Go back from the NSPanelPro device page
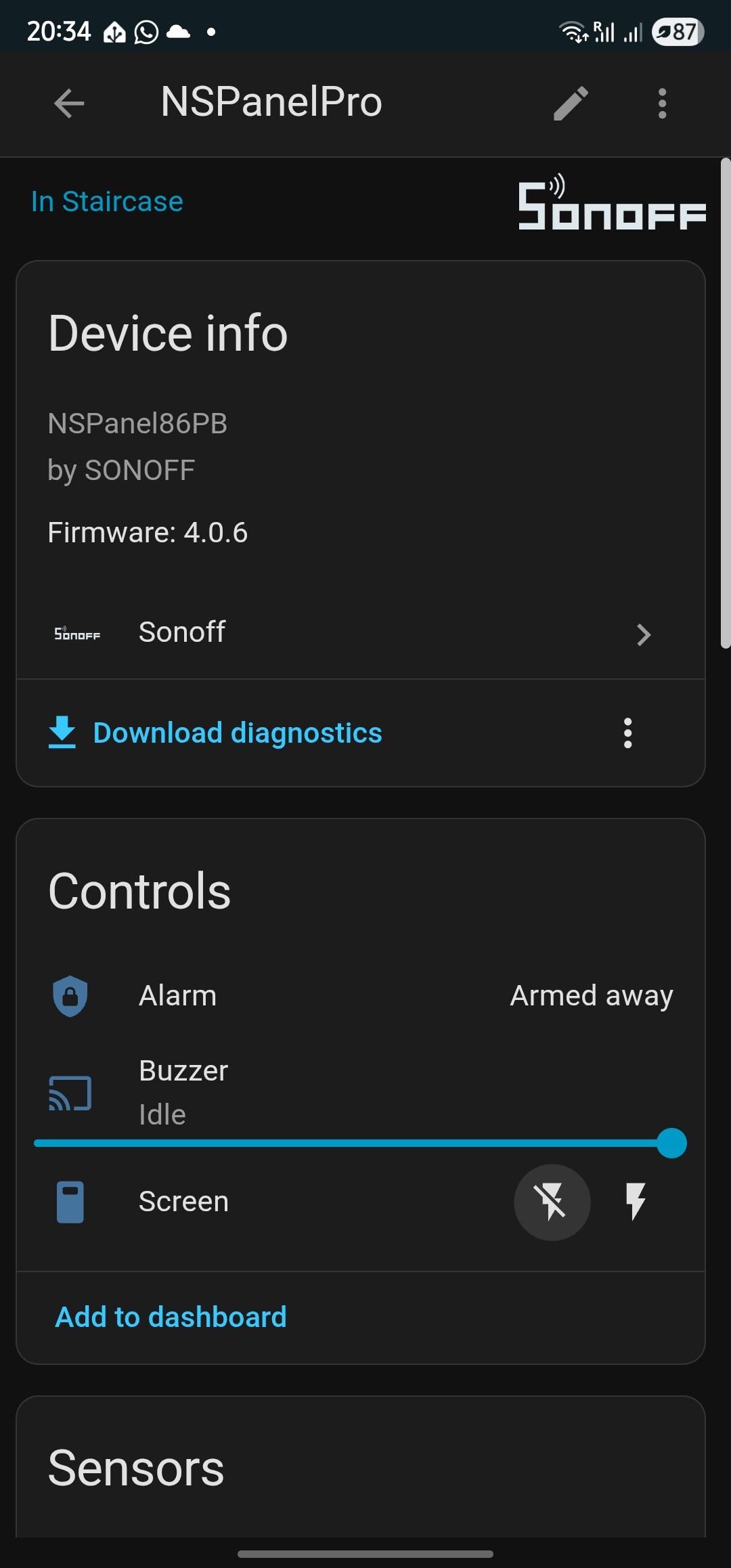 click(69, 104)
